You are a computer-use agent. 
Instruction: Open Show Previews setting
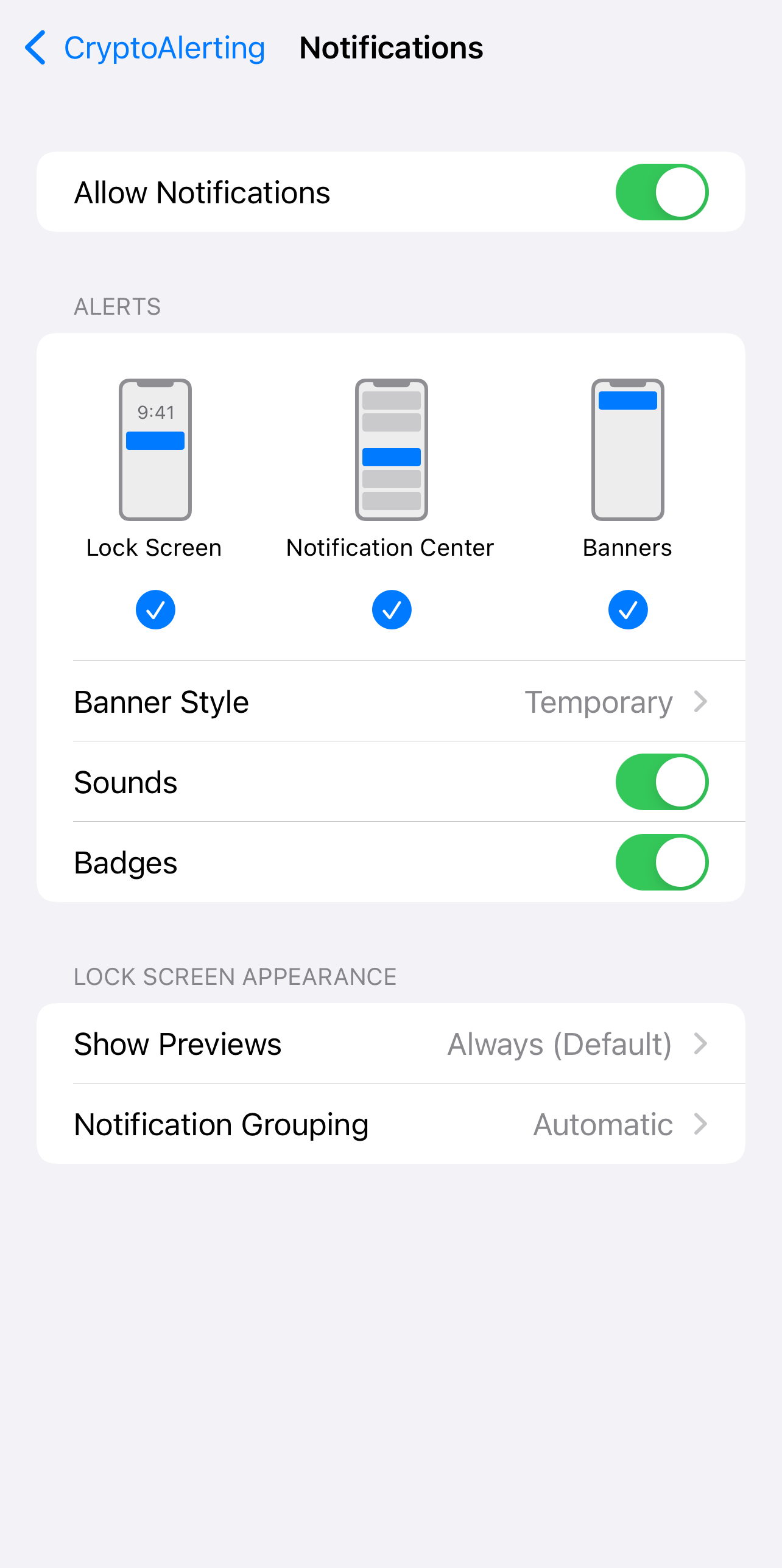click(x=391, y=1044)
